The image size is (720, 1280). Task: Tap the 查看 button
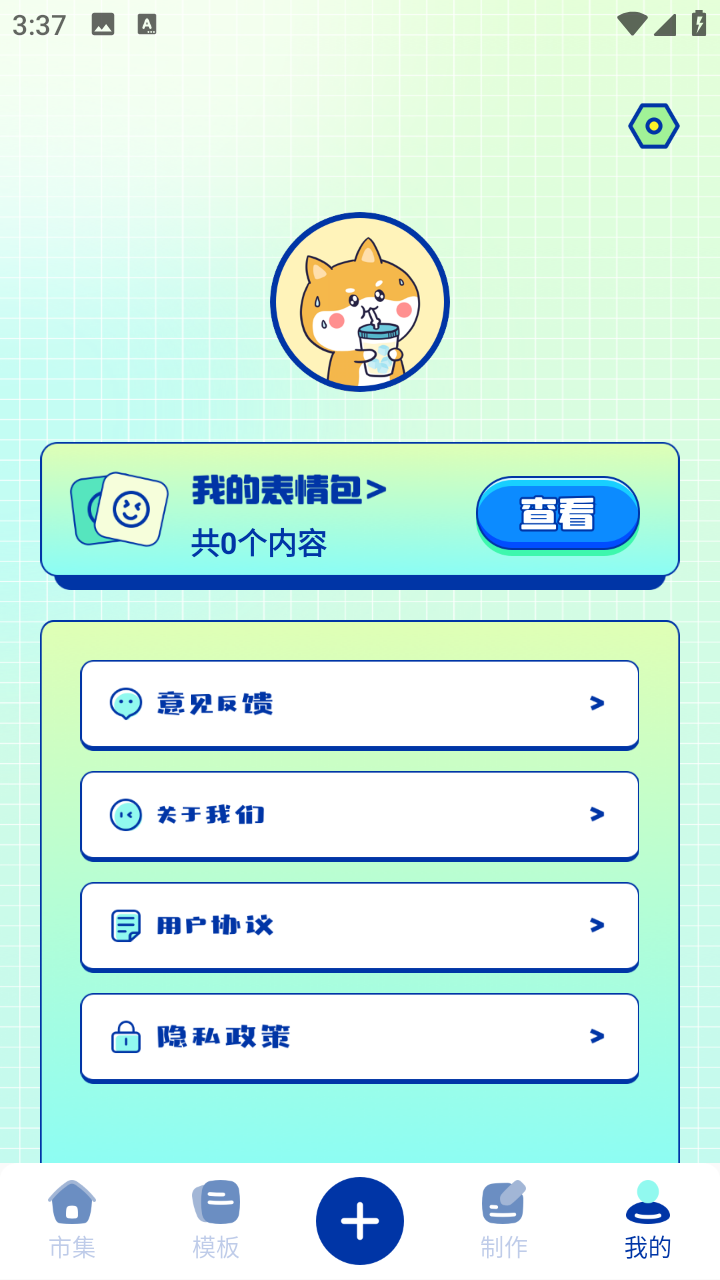tap(557, 513)
